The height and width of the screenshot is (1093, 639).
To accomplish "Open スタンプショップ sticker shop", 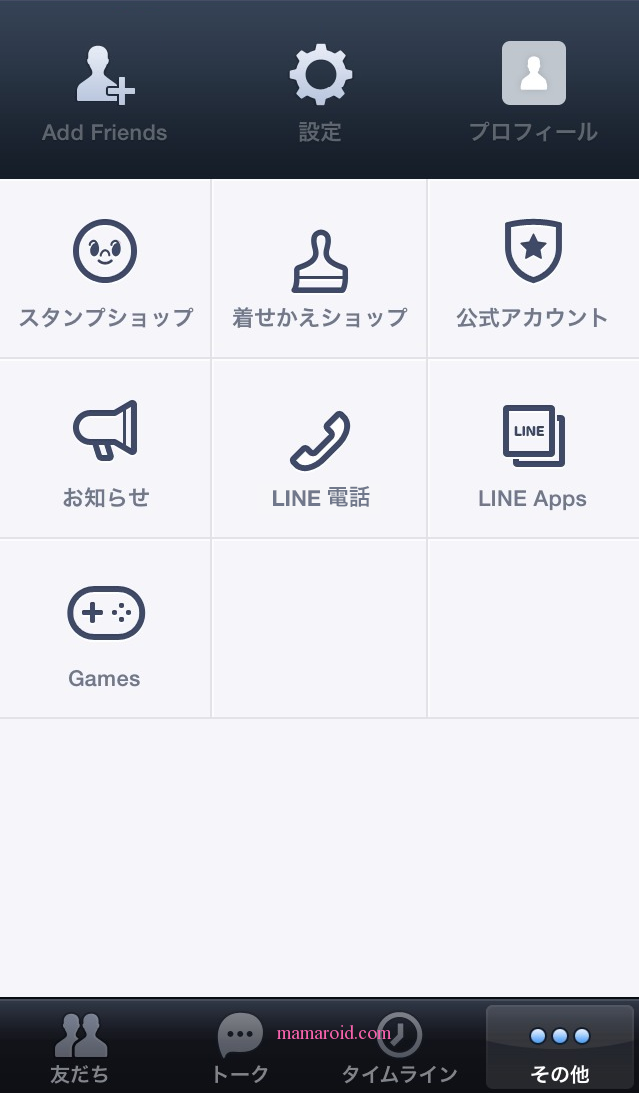I will [x=105, y=270].
